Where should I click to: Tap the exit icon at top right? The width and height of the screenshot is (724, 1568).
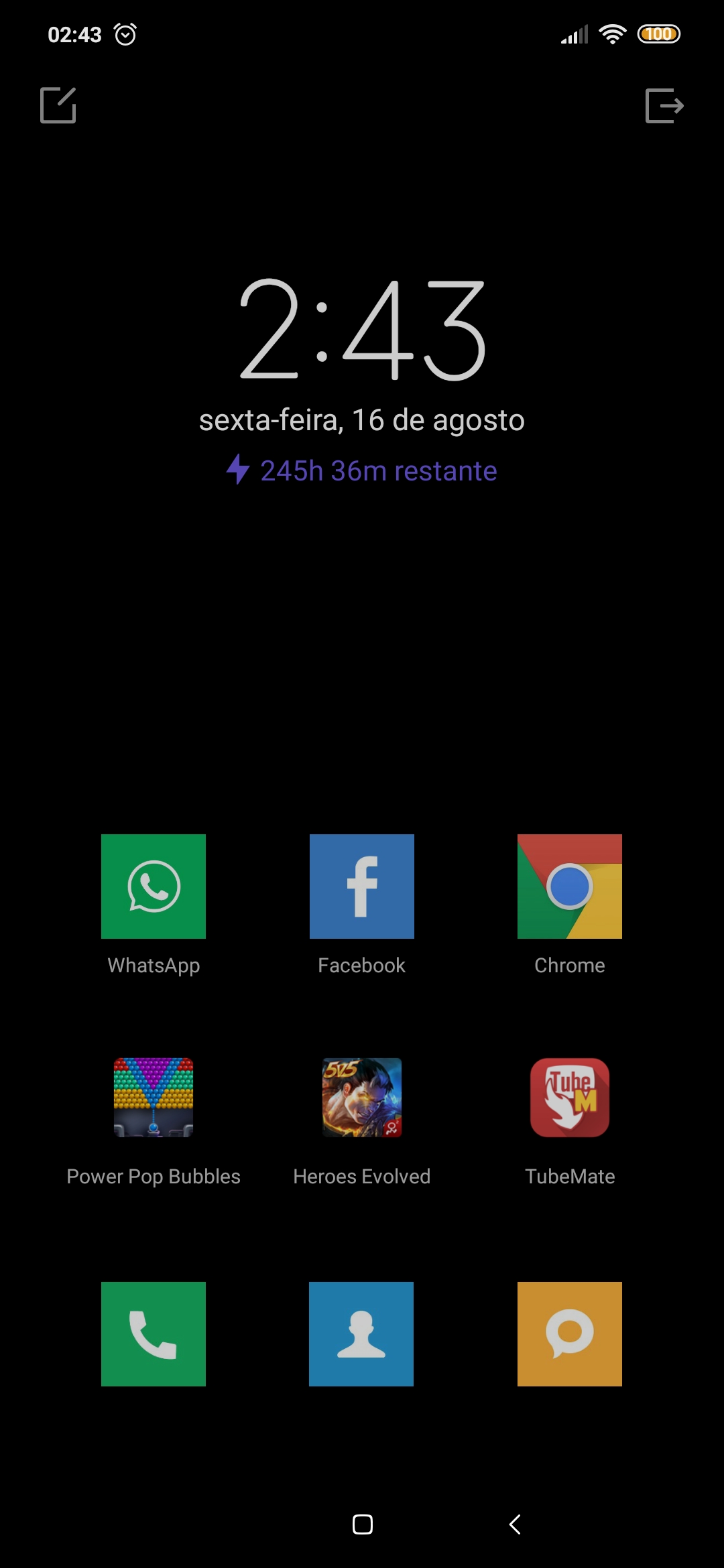tap(664, 105)
